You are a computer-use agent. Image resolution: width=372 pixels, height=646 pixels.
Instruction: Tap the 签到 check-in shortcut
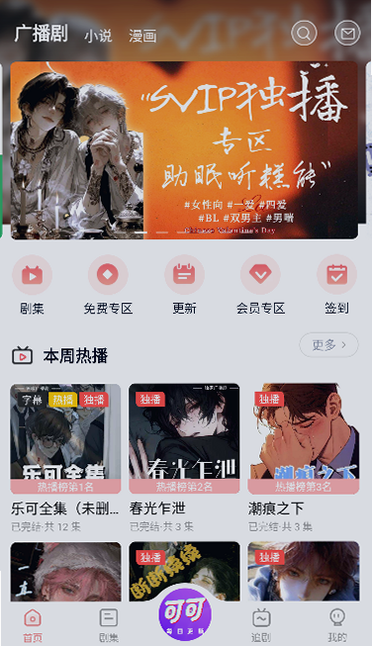coord(337,285)
